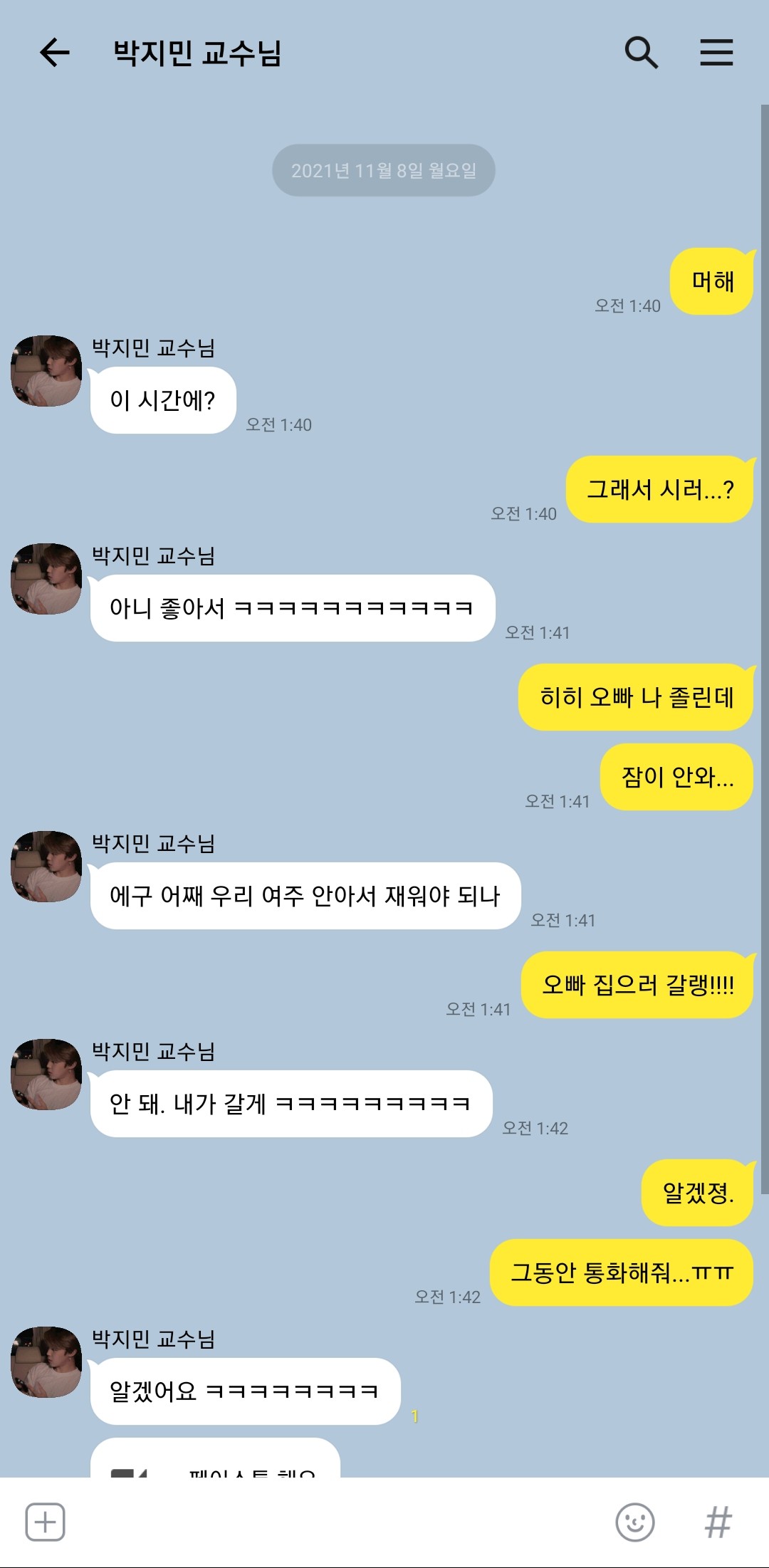Open the chat room menu

[x=716, y=53]
